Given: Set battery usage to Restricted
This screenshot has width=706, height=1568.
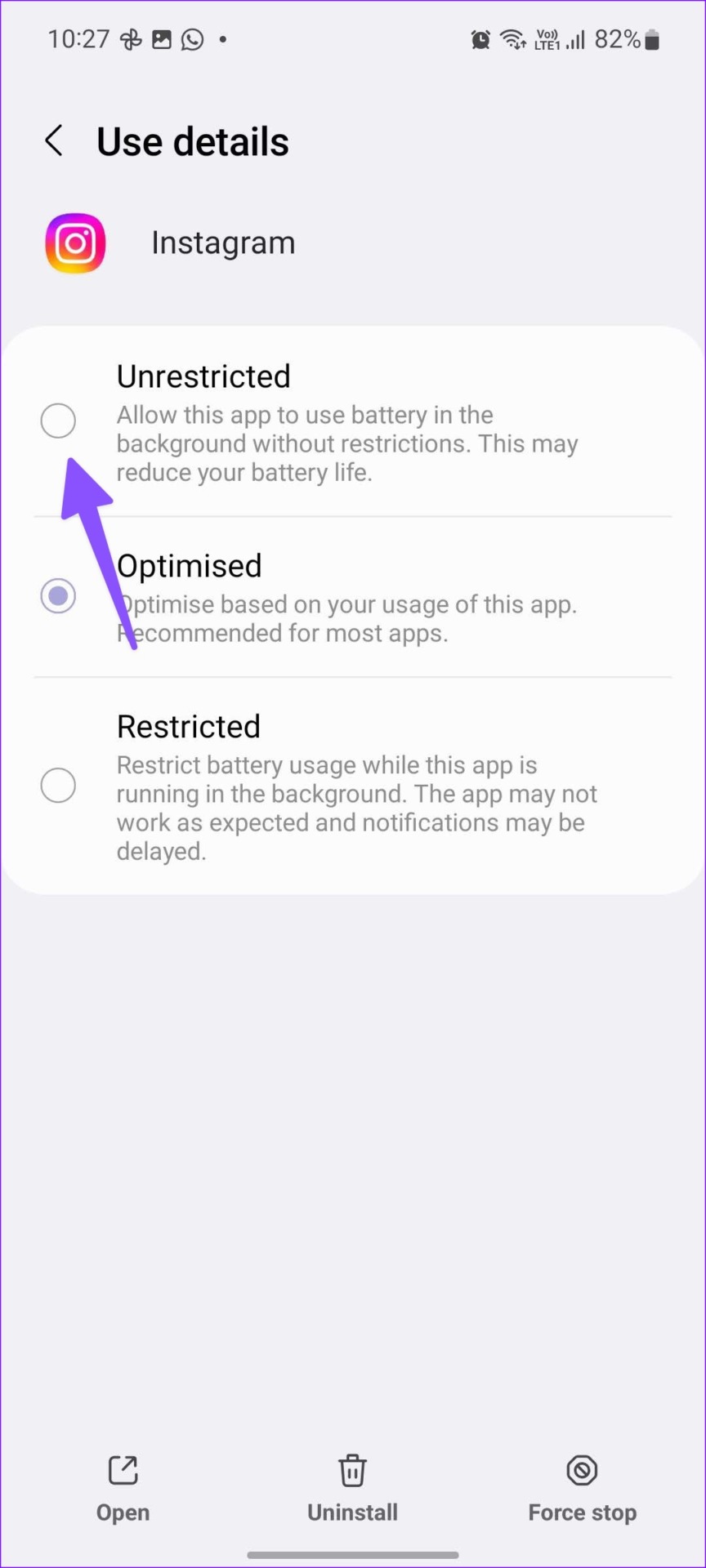Looking at the screenshot, I should point(58,786).
